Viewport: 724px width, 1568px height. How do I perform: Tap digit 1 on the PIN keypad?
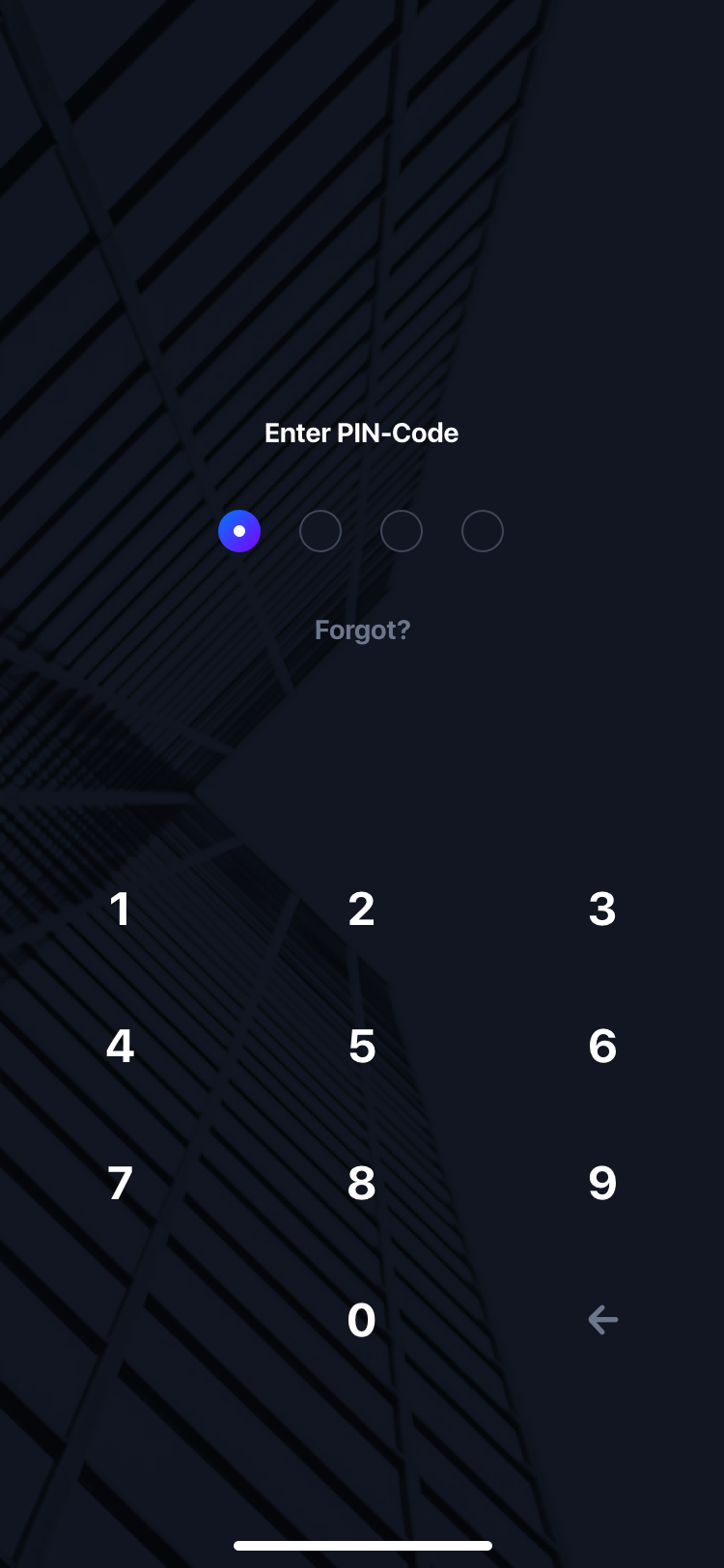tap(120, 909)
